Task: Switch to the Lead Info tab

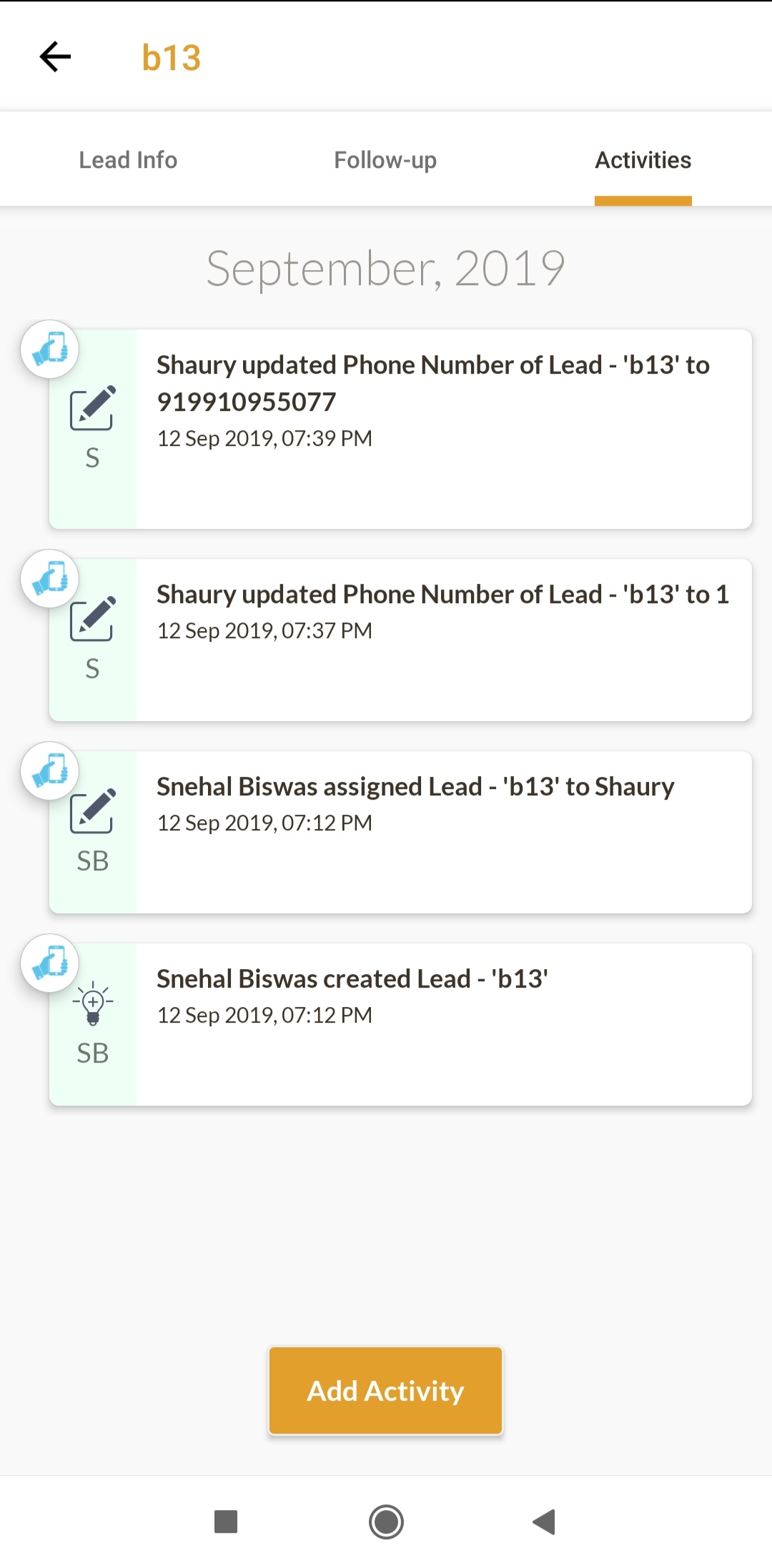Action: [x=128, y=160]
